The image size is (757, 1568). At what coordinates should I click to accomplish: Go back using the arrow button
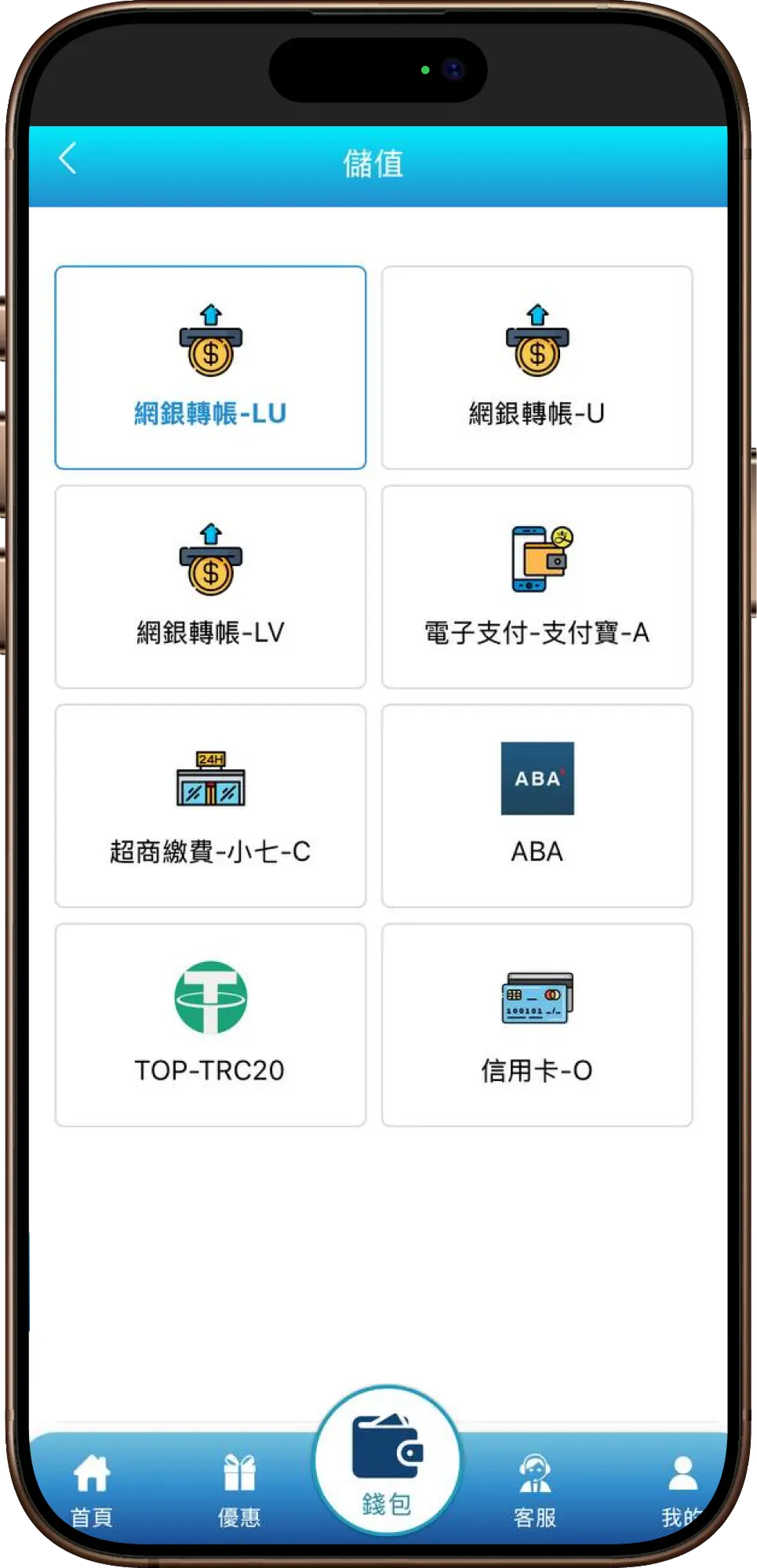(68, 158)
